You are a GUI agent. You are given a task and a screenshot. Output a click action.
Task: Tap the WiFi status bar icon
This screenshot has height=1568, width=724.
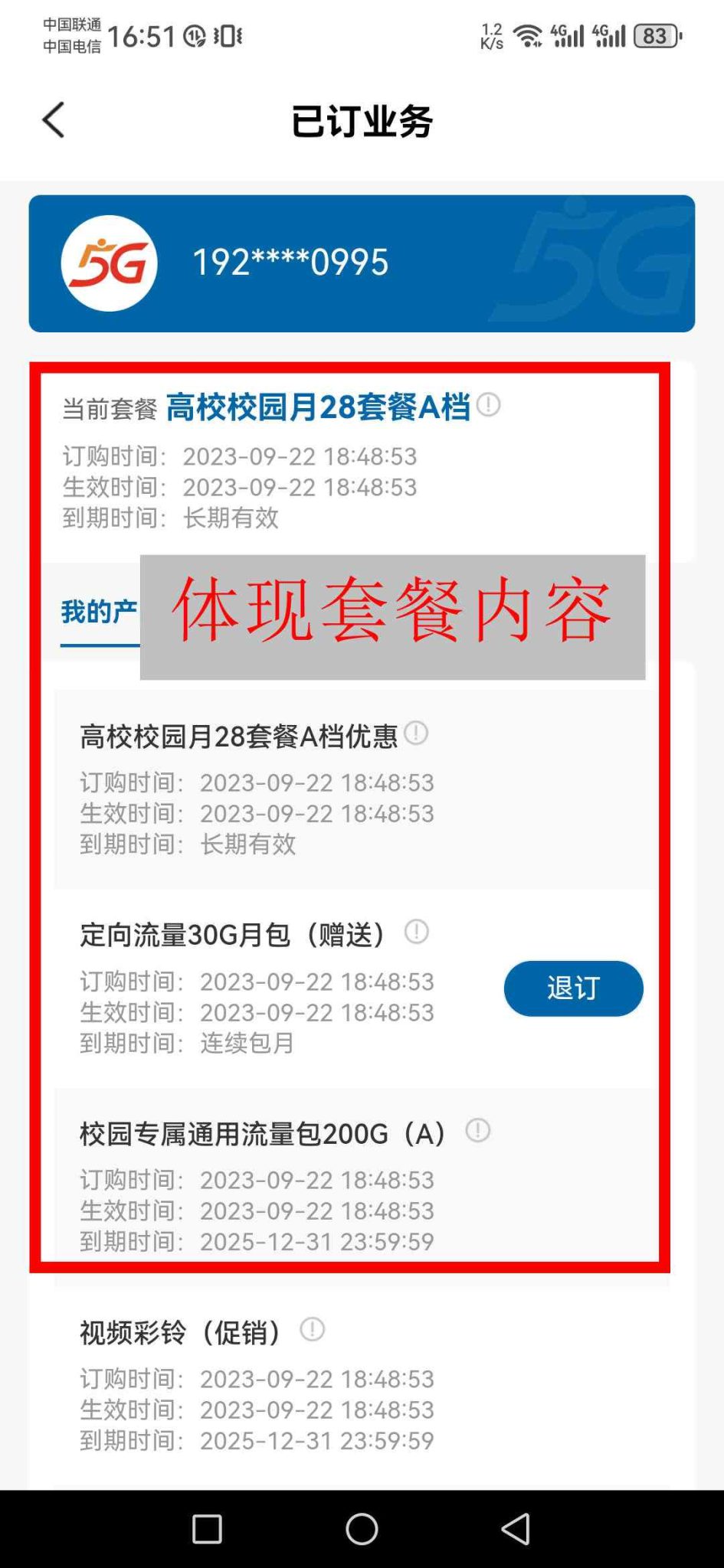point(527,34)
